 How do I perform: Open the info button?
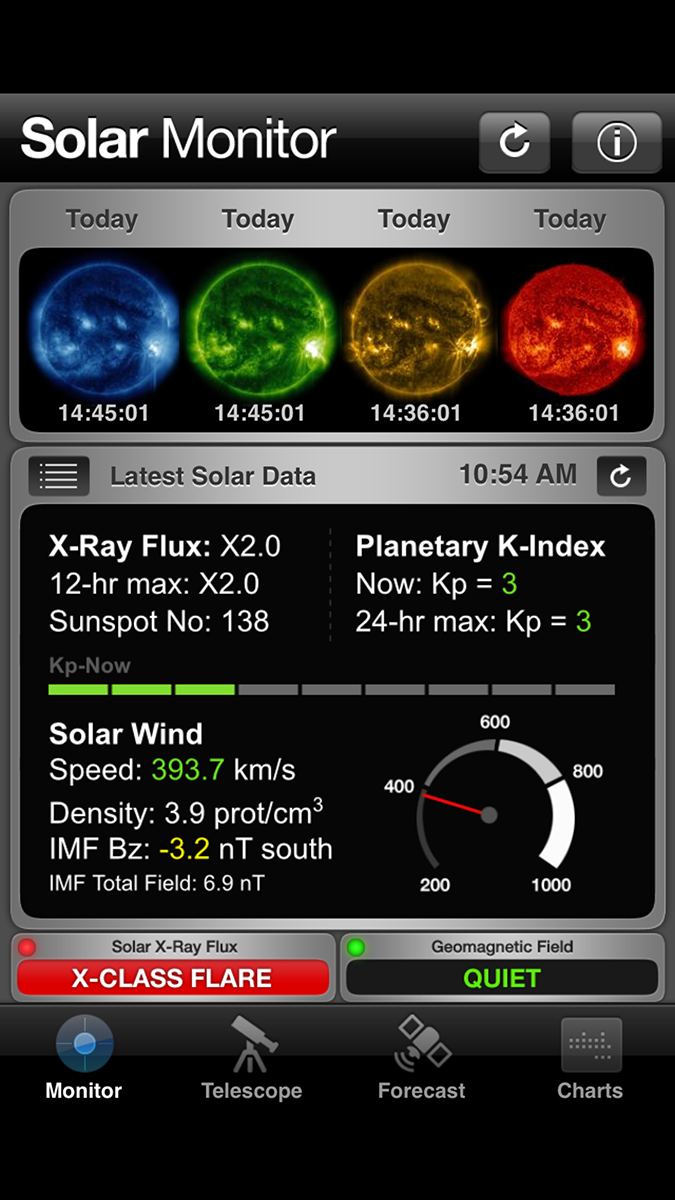[616, 142]
